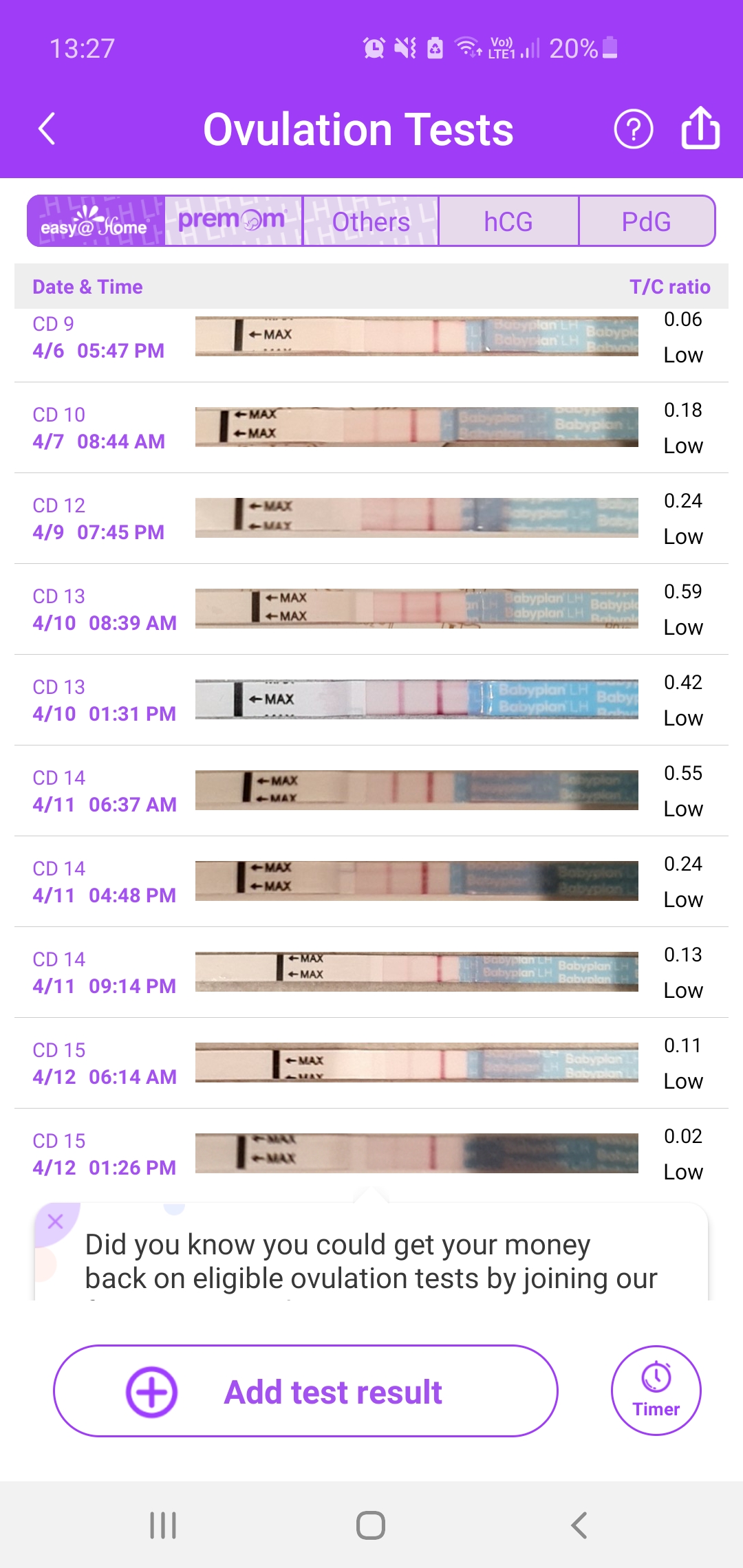Share the ovulation test results
The width and height of the screenshot is (743, 1568).
point(700,129)
